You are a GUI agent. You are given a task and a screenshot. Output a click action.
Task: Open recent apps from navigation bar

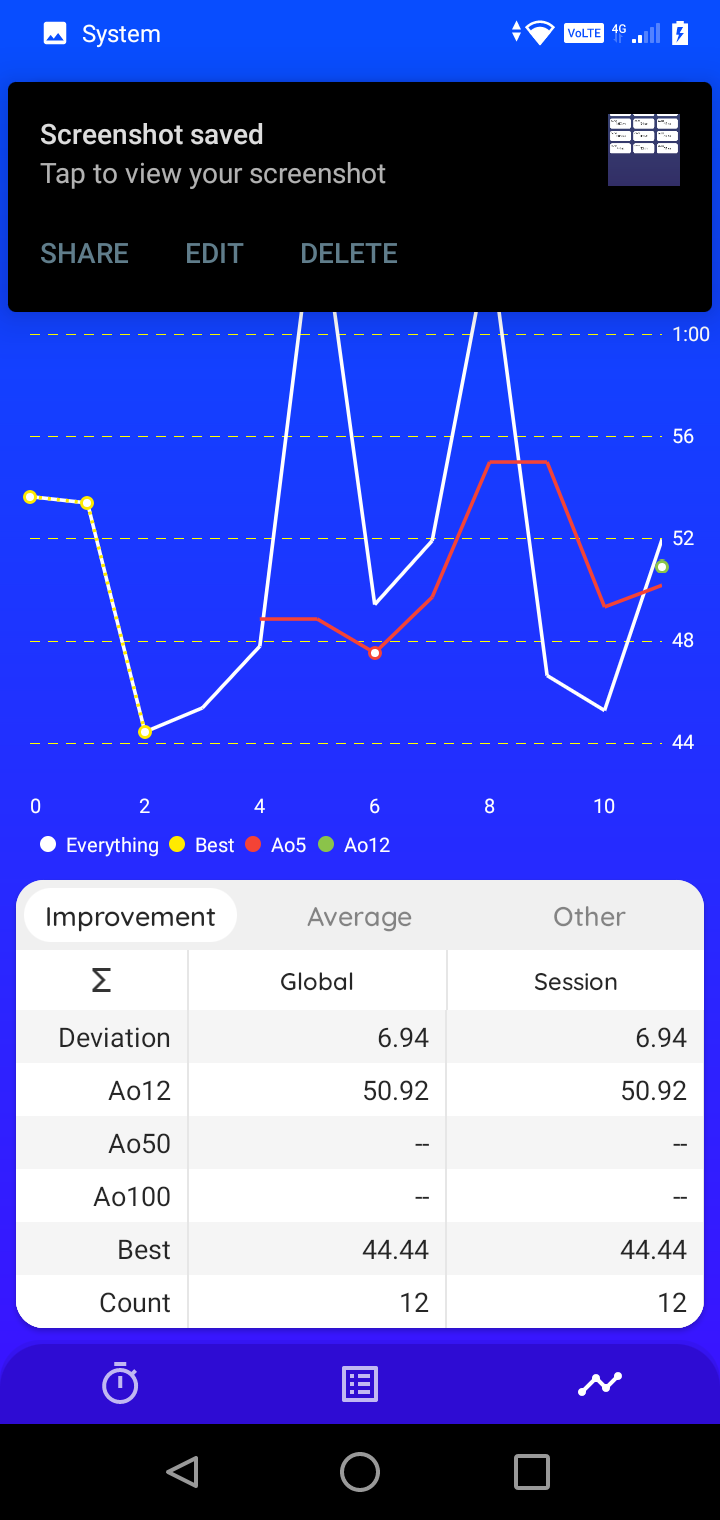(x=532, y=1472)
